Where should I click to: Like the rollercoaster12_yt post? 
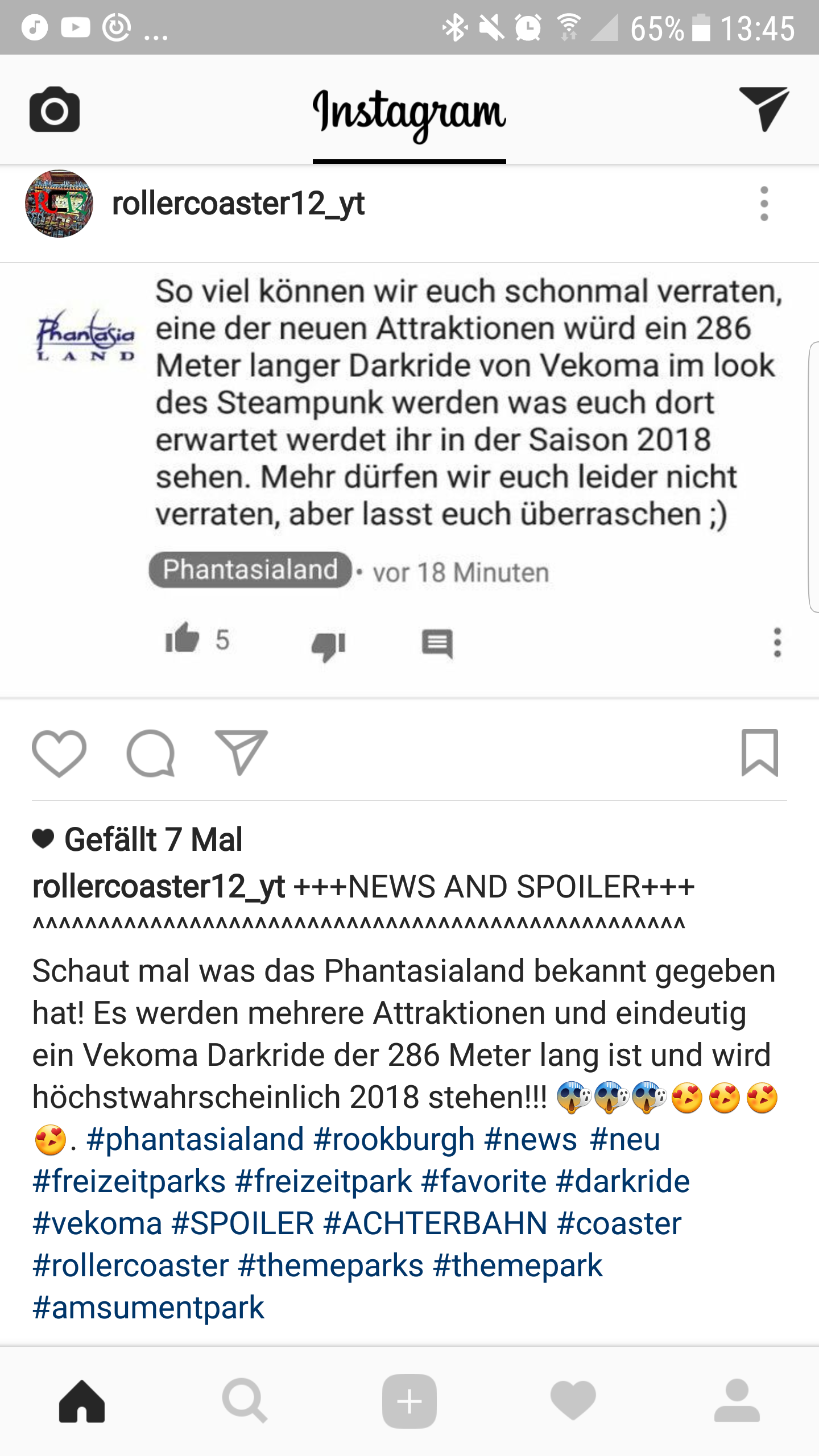tap(59, 752)
